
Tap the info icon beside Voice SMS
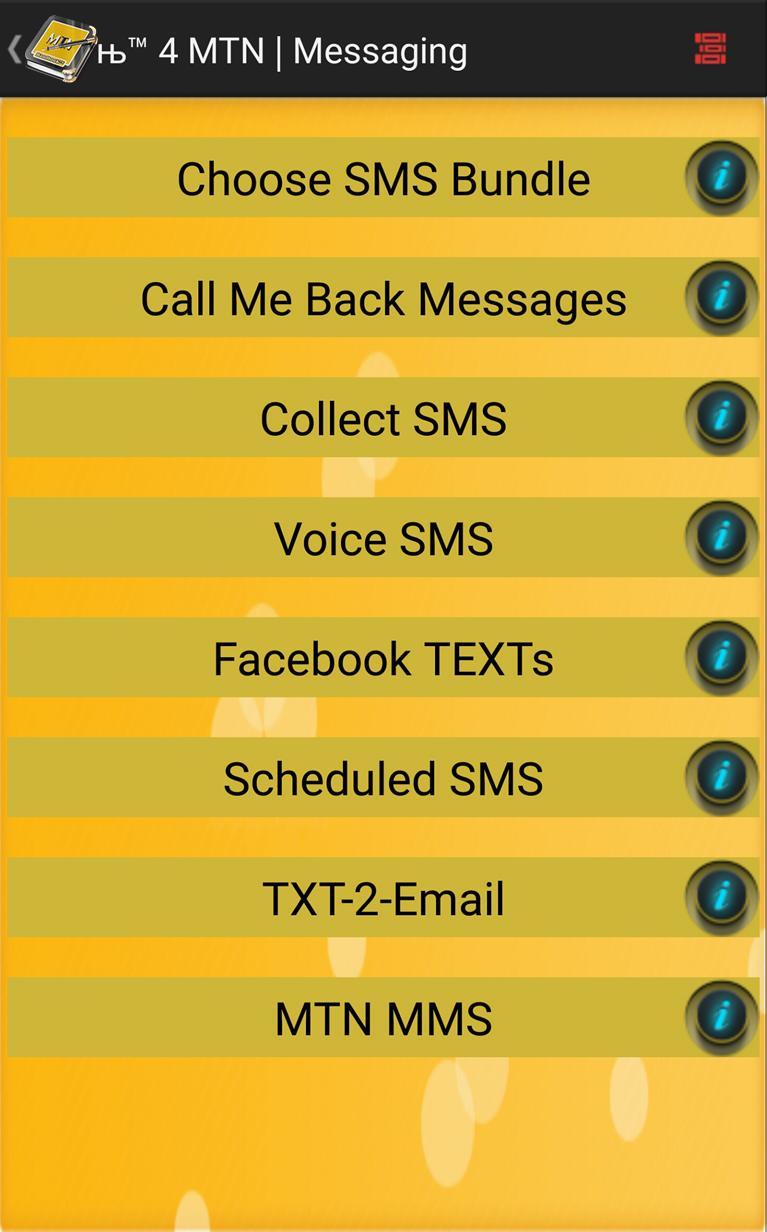click(x=721, y=537)
